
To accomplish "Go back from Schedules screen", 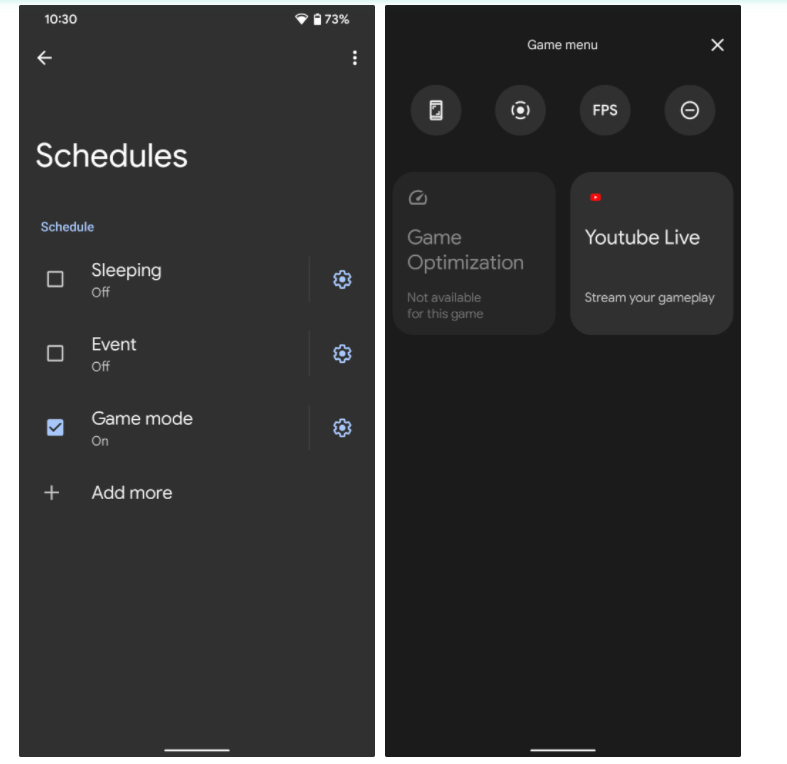I will [44, 58].
